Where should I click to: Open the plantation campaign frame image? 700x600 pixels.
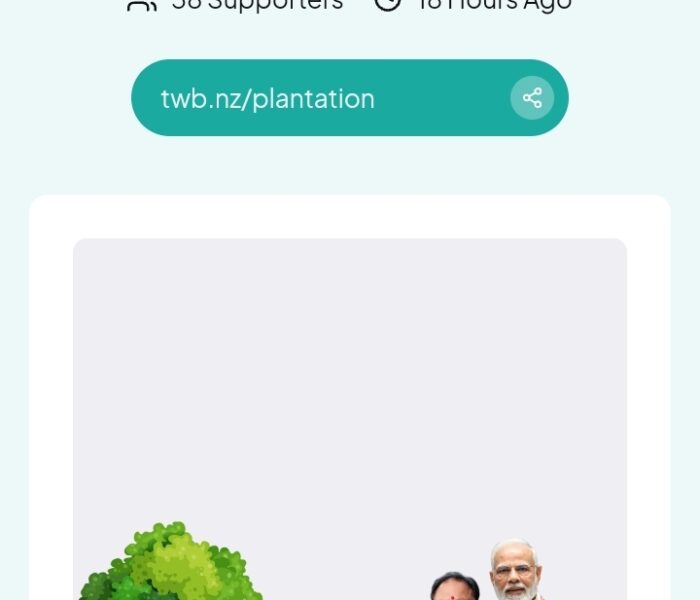pos(350,420)
